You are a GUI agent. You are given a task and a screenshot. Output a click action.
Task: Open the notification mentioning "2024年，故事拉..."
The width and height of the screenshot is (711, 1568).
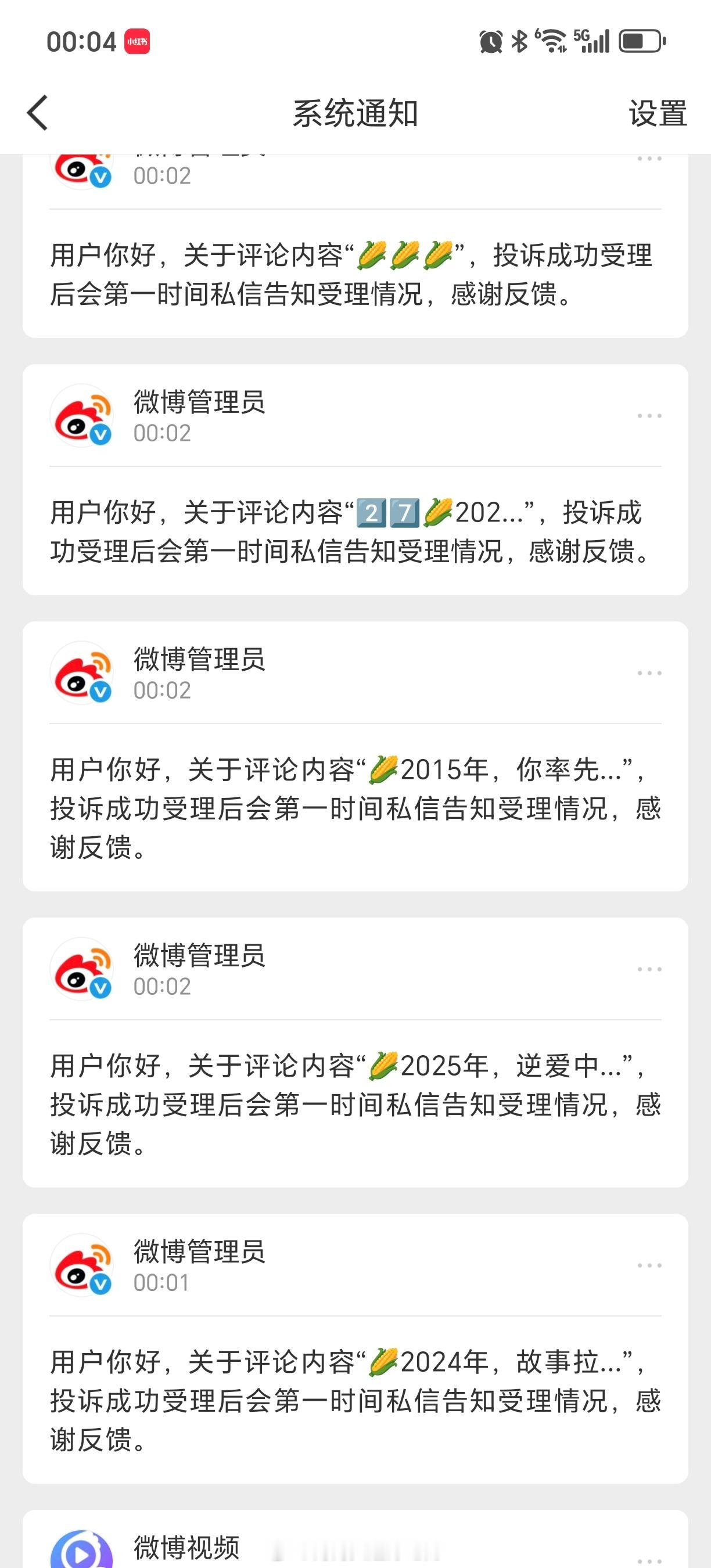click(x=355, y=1349)
